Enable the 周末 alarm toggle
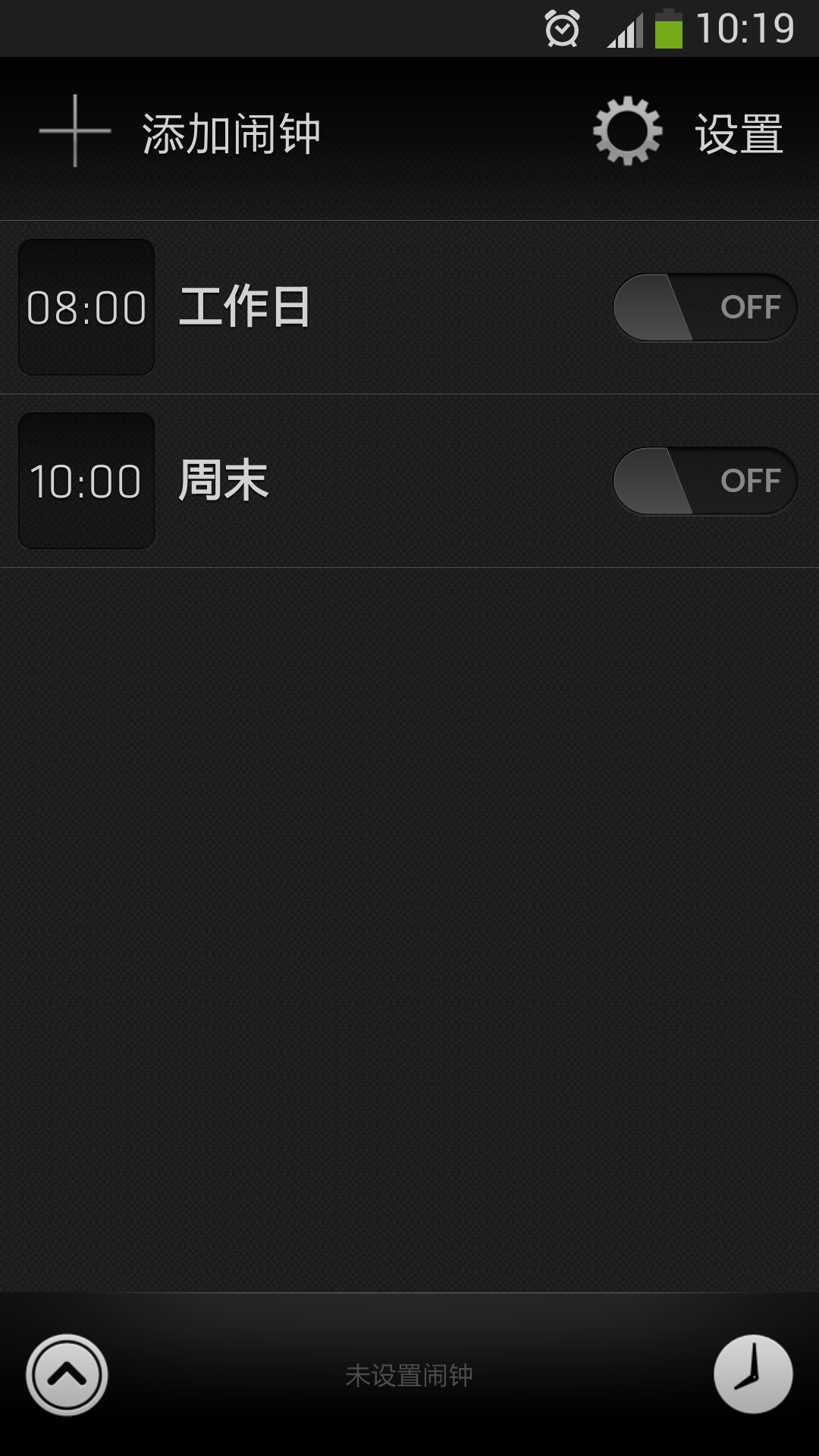 tap(704, 481)
